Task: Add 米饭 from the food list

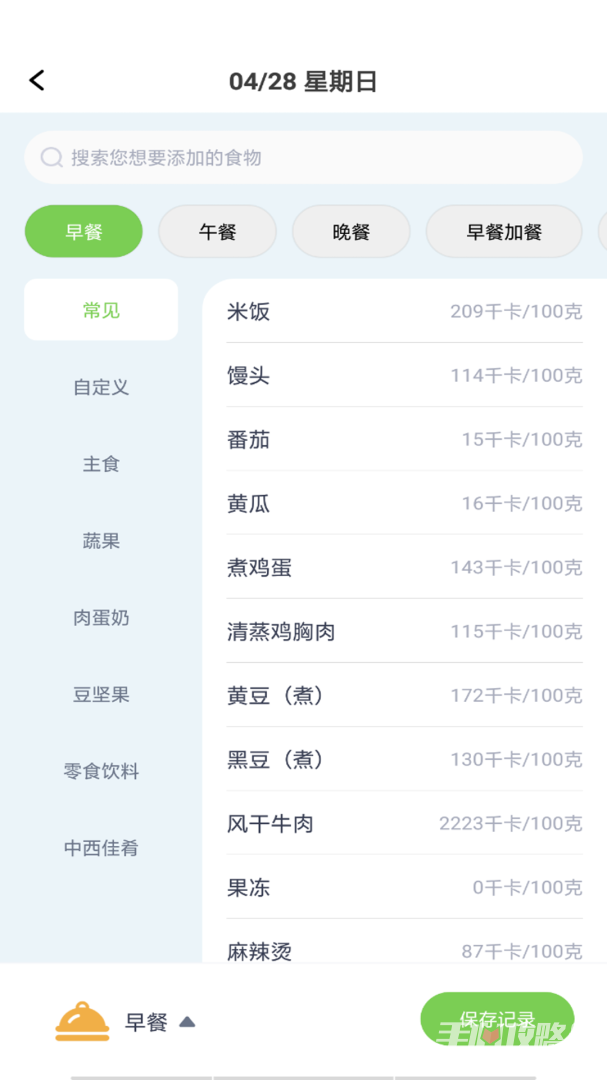Action: (x=404, y=311)
